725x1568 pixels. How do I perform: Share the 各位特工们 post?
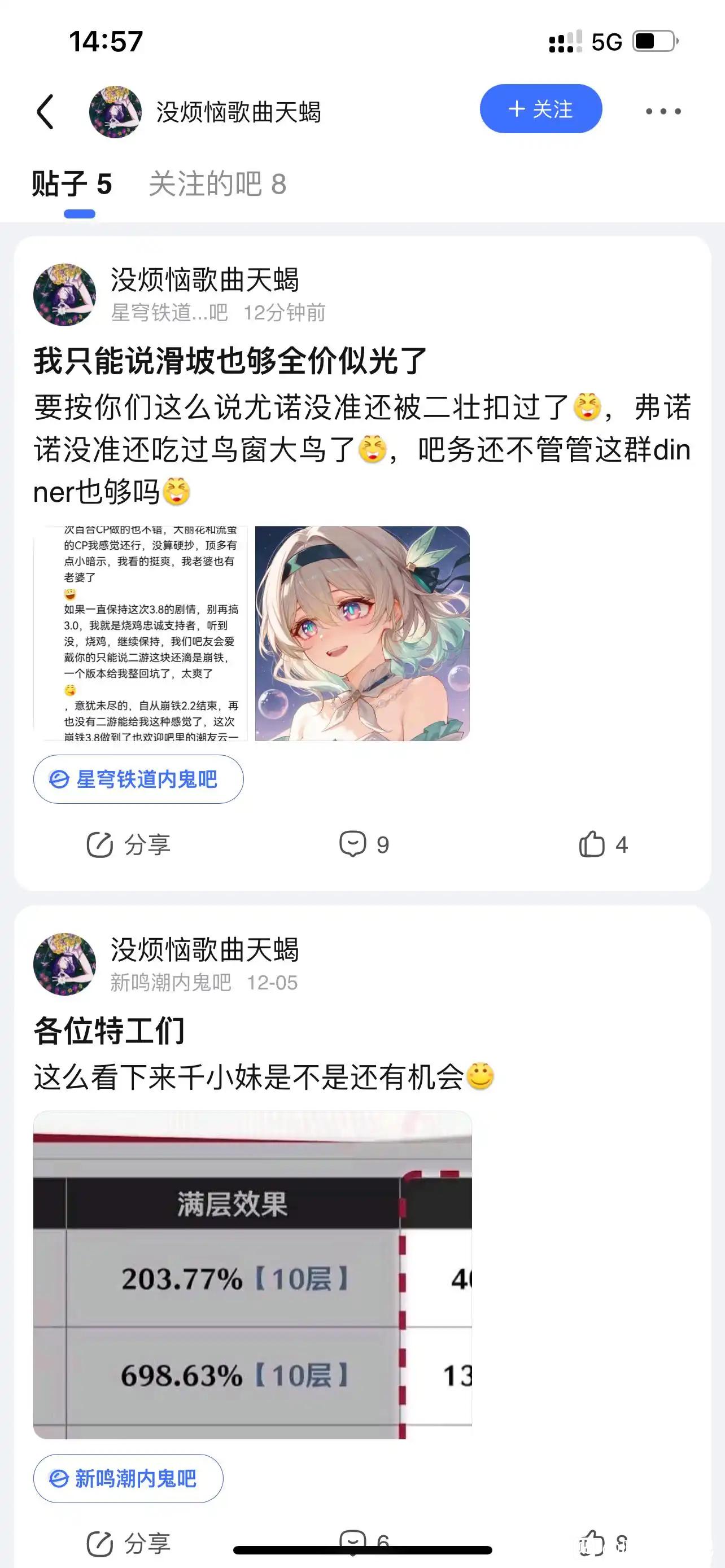[x=128, y=1543]
